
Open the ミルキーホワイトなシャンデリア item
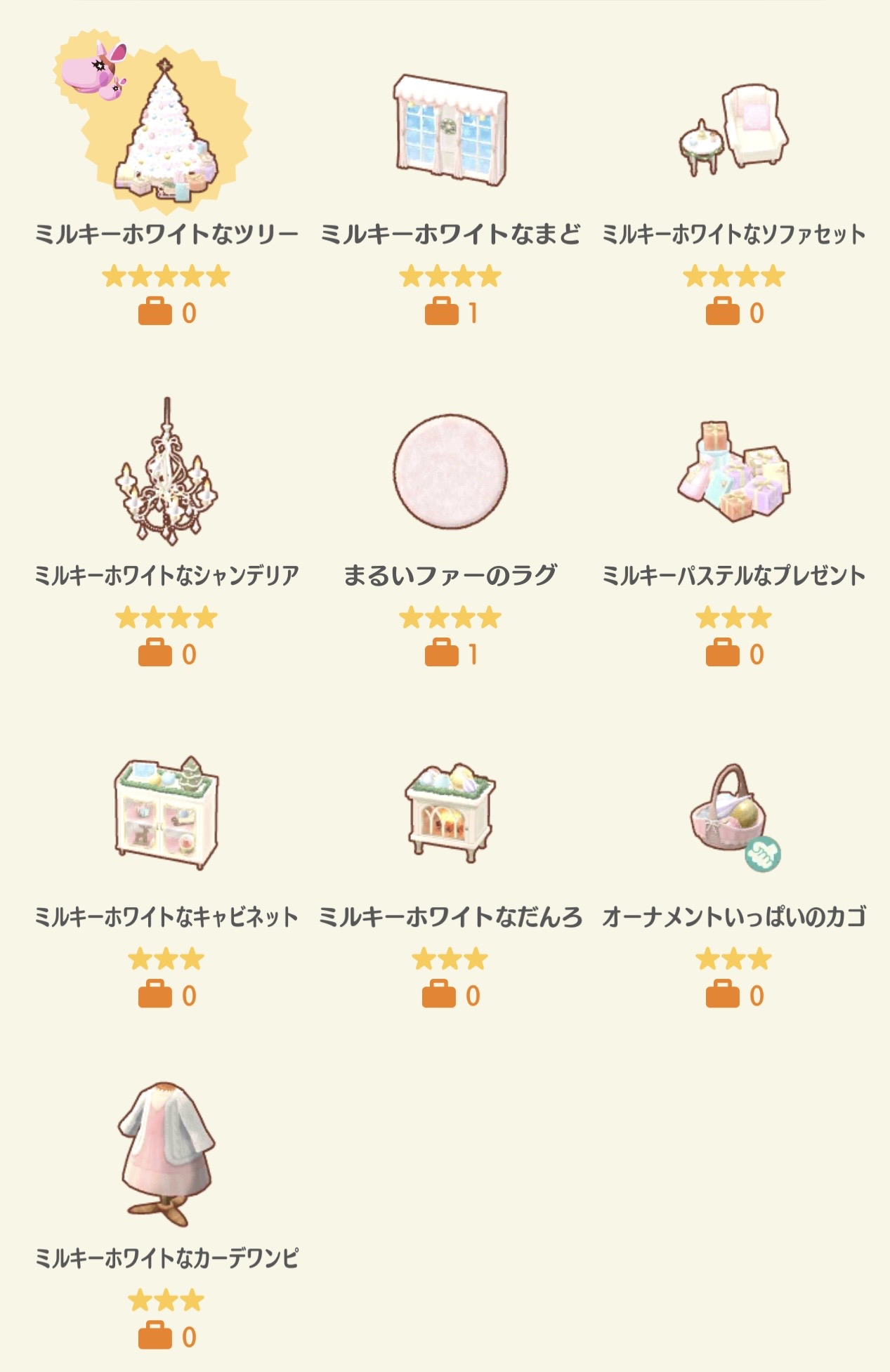[166, 472]
